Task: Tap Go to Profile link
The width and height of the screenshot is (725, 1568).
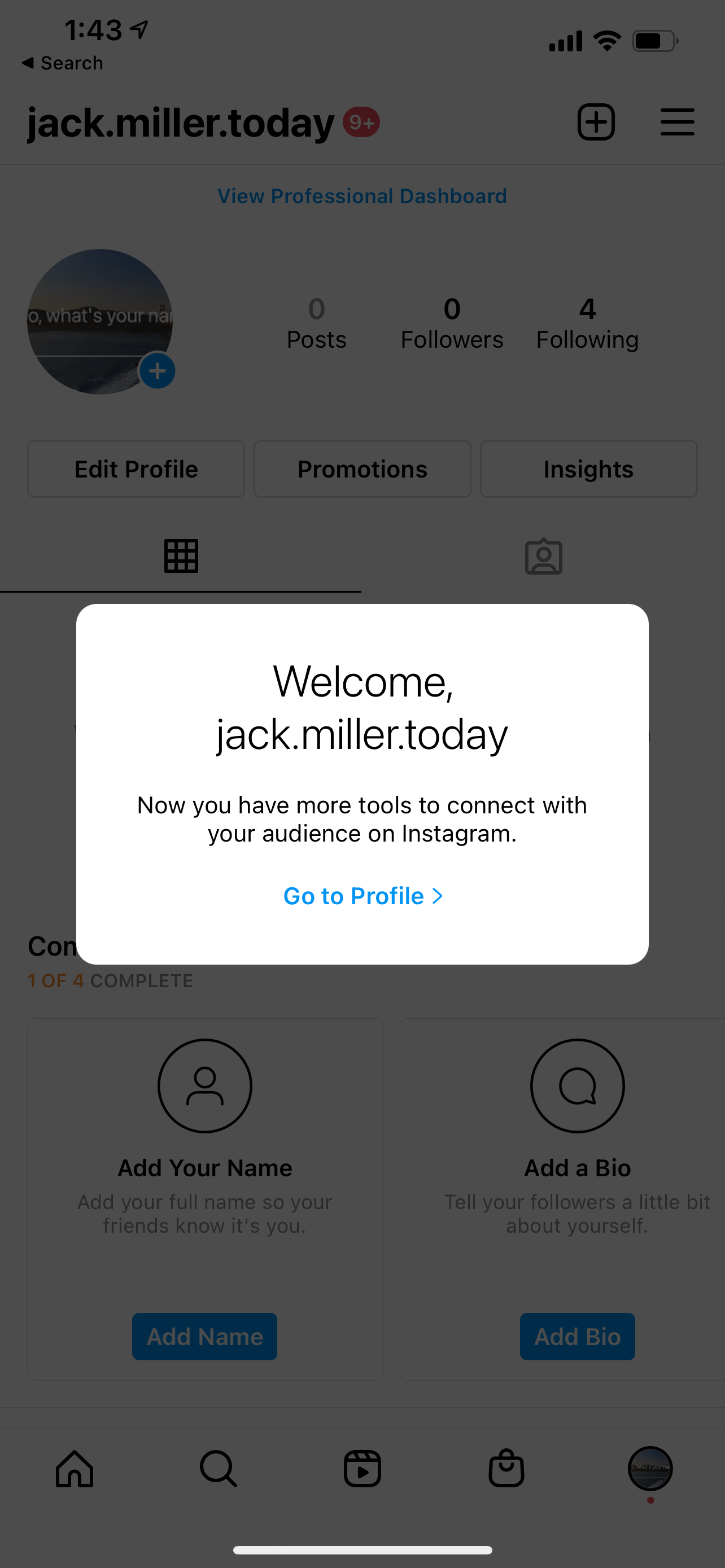Action: (x=363, y=896)
